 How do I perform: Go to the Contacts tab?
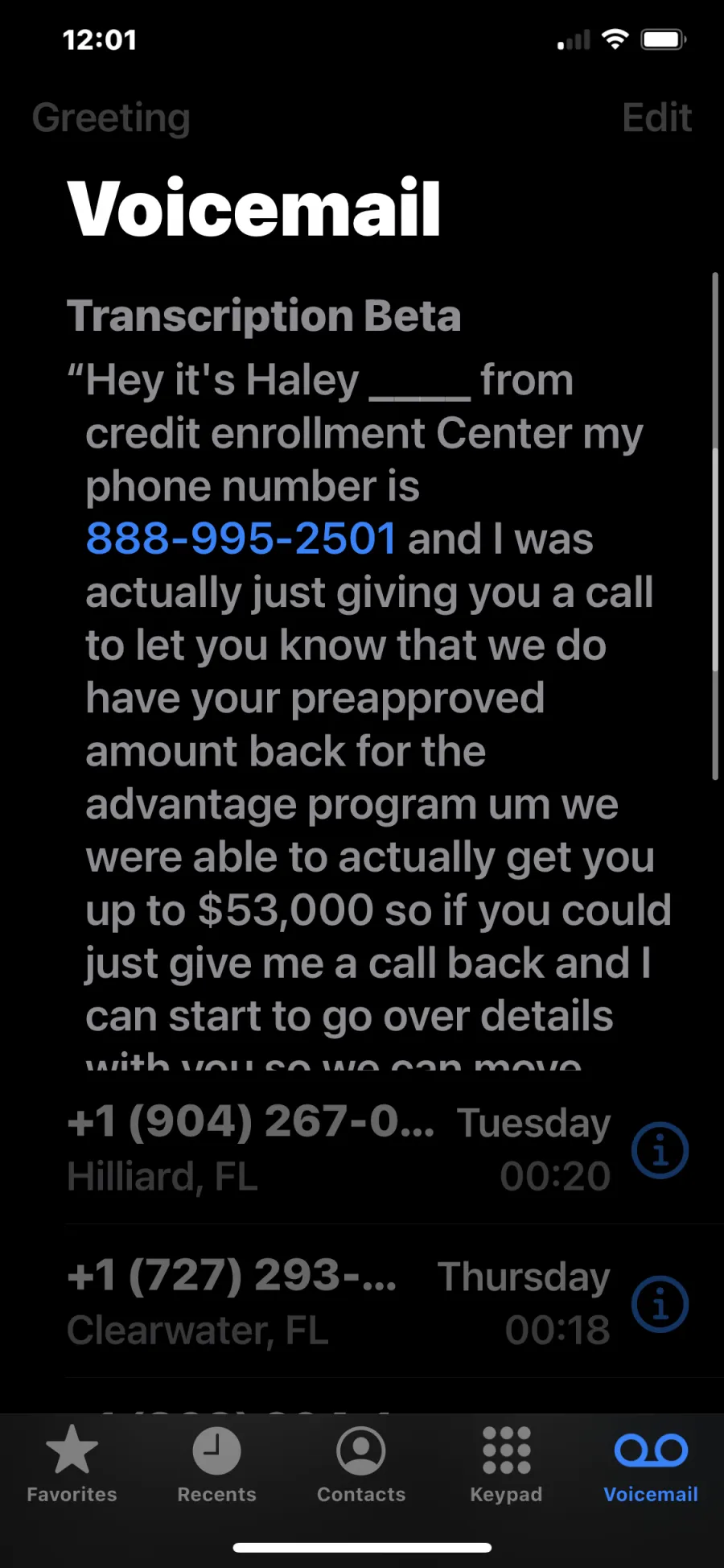pos(361,1464)
